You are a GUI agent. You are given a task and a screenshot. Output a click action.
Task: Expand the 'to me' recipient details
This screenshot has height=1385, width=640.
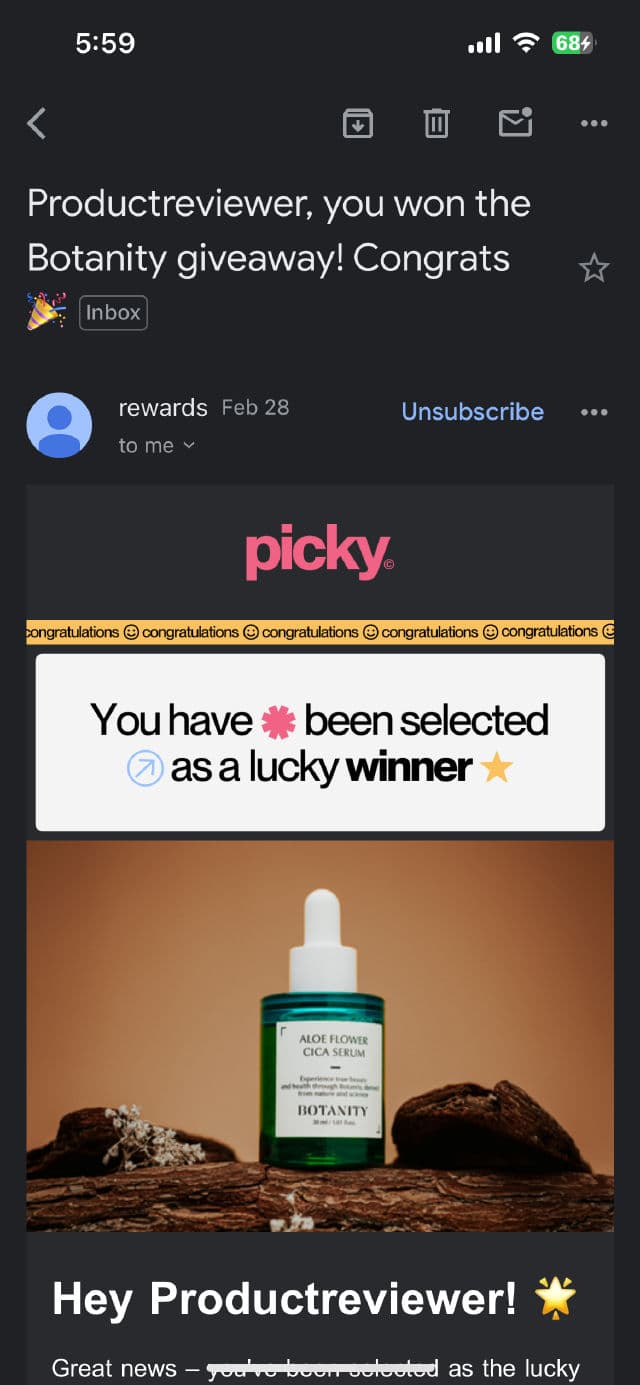tap(156, 446)
